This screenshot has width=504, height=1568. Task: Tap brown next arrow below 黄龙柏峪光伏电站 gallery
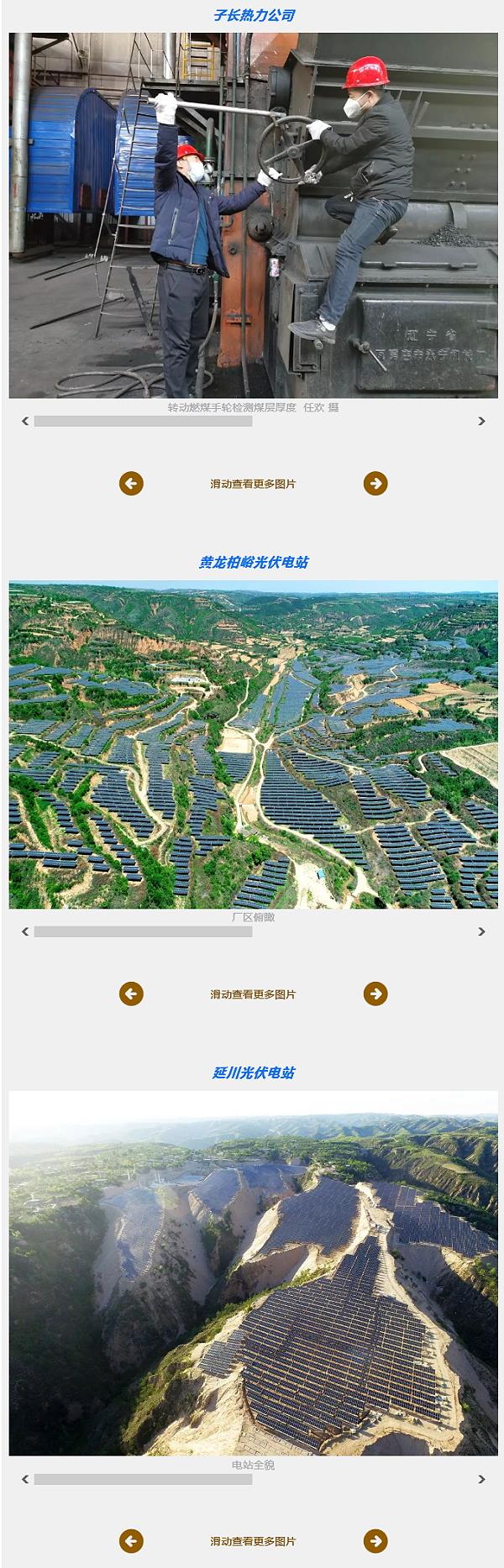[375, 994]
